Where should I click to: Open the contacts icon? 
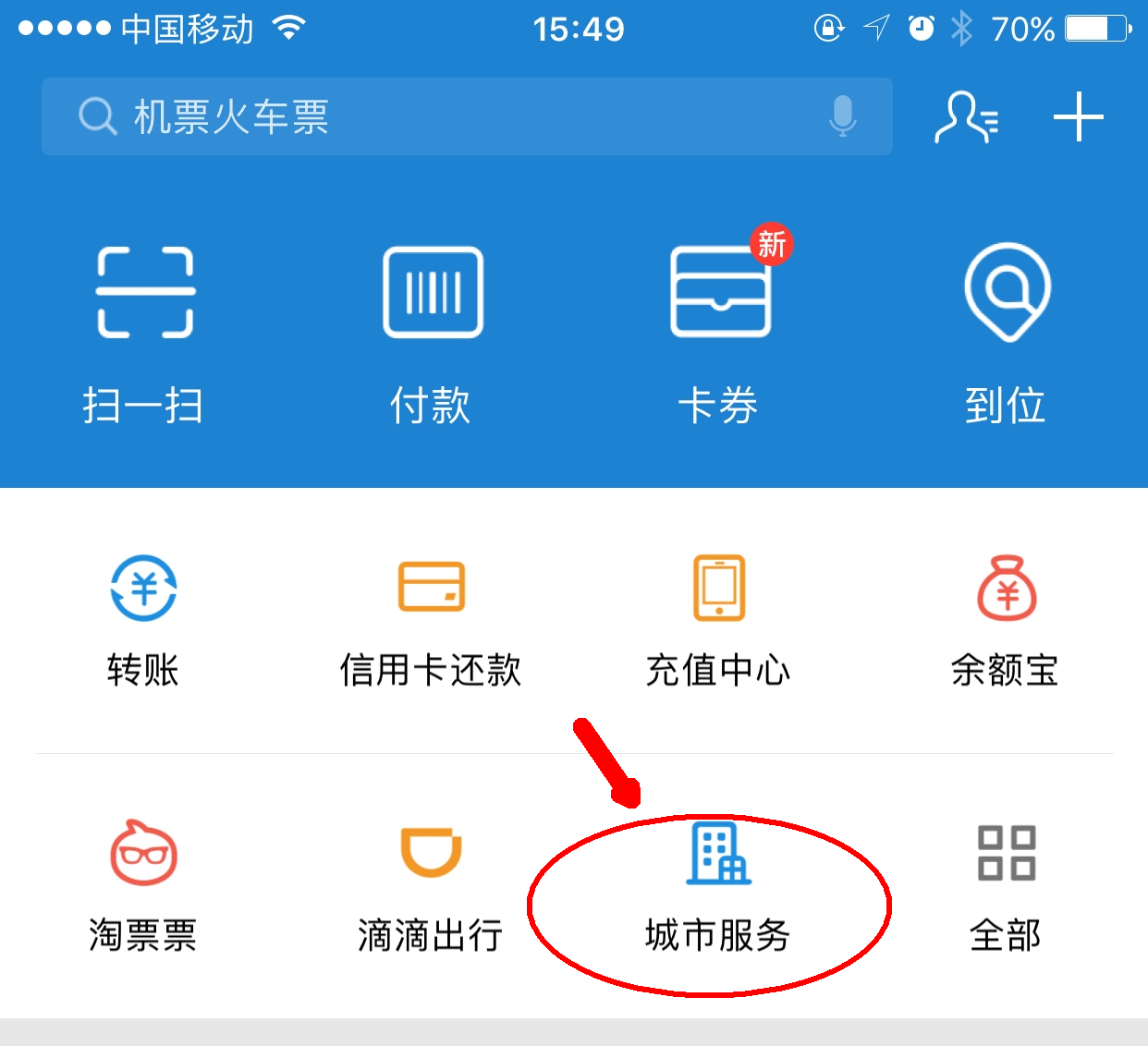point(966,117)
